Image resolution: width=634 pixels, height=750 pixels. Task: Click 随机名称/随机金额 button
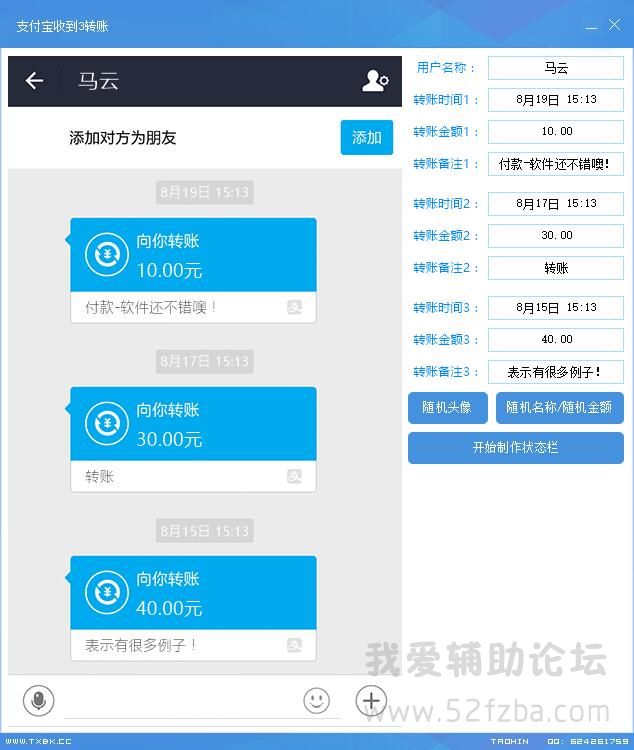pyautogui.click(x=558, y=408)
